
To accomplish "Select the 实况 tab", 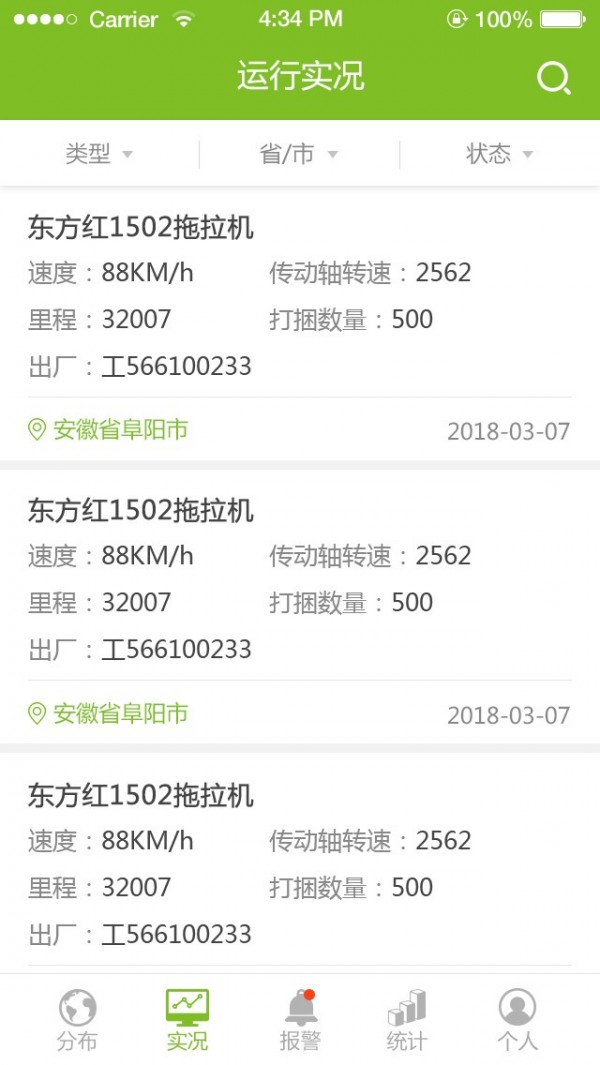I will [187, 1020].
